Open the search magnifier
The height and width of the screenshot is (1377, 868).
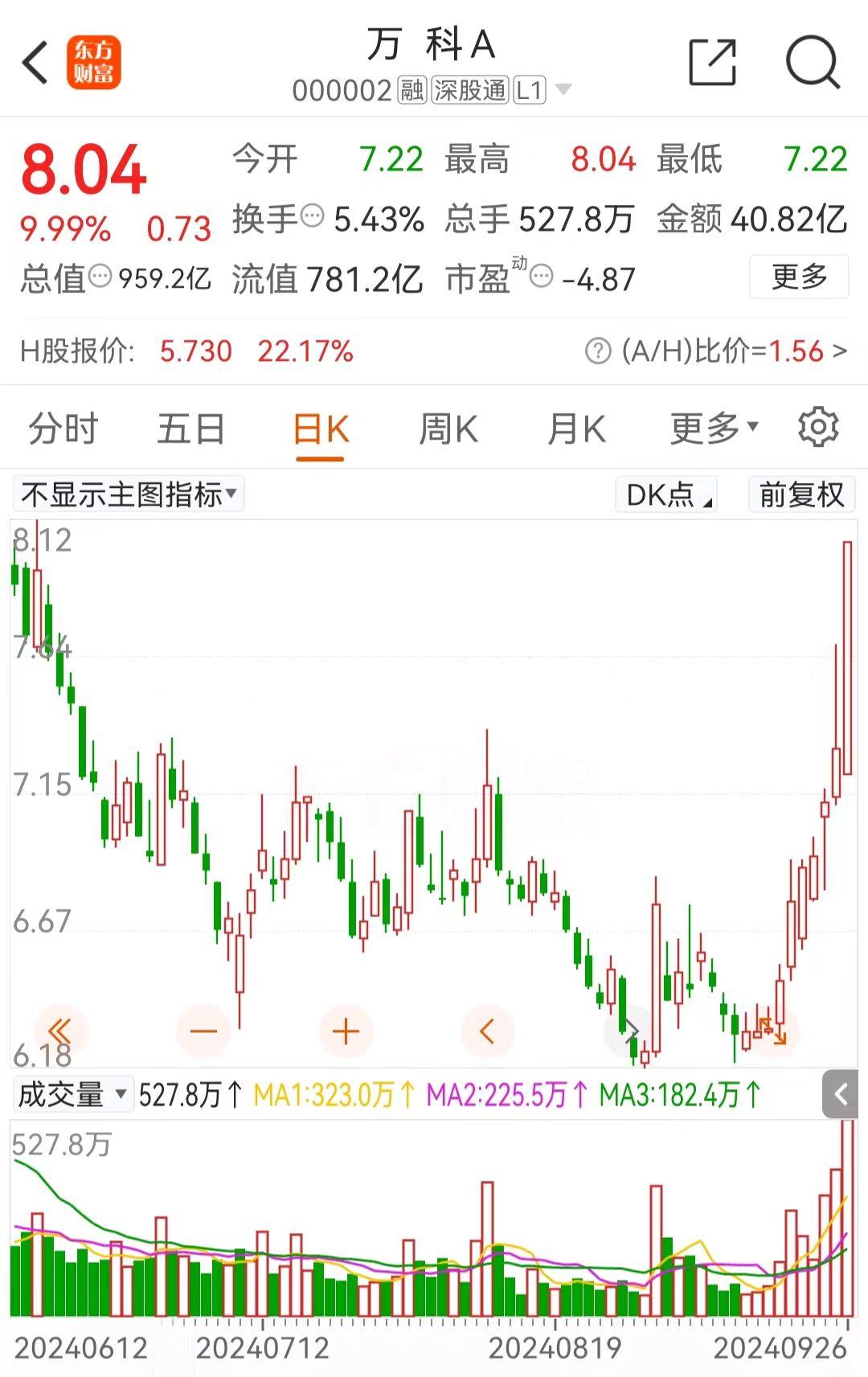tap(813, 62)
